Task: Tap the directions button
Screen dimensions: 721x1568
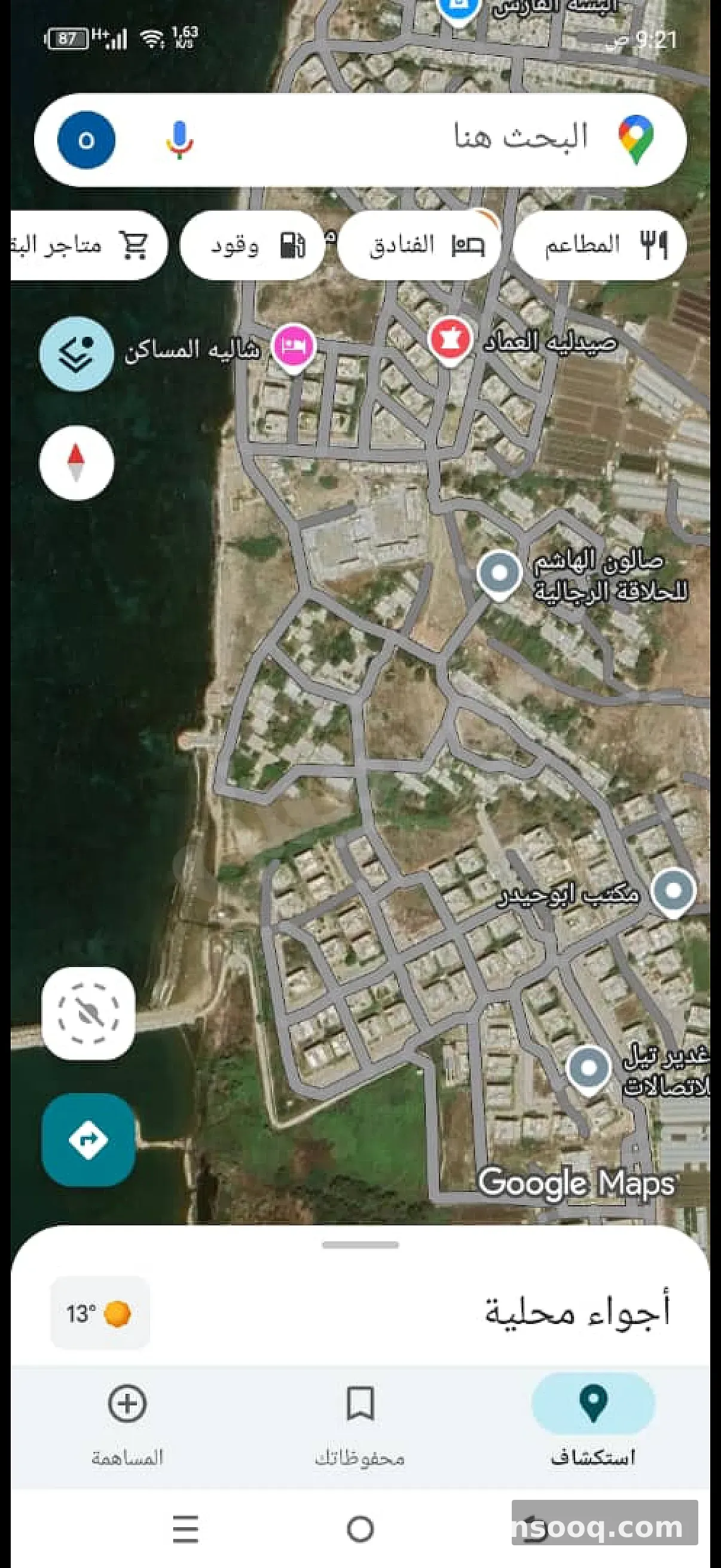Action: [89, 1140]
